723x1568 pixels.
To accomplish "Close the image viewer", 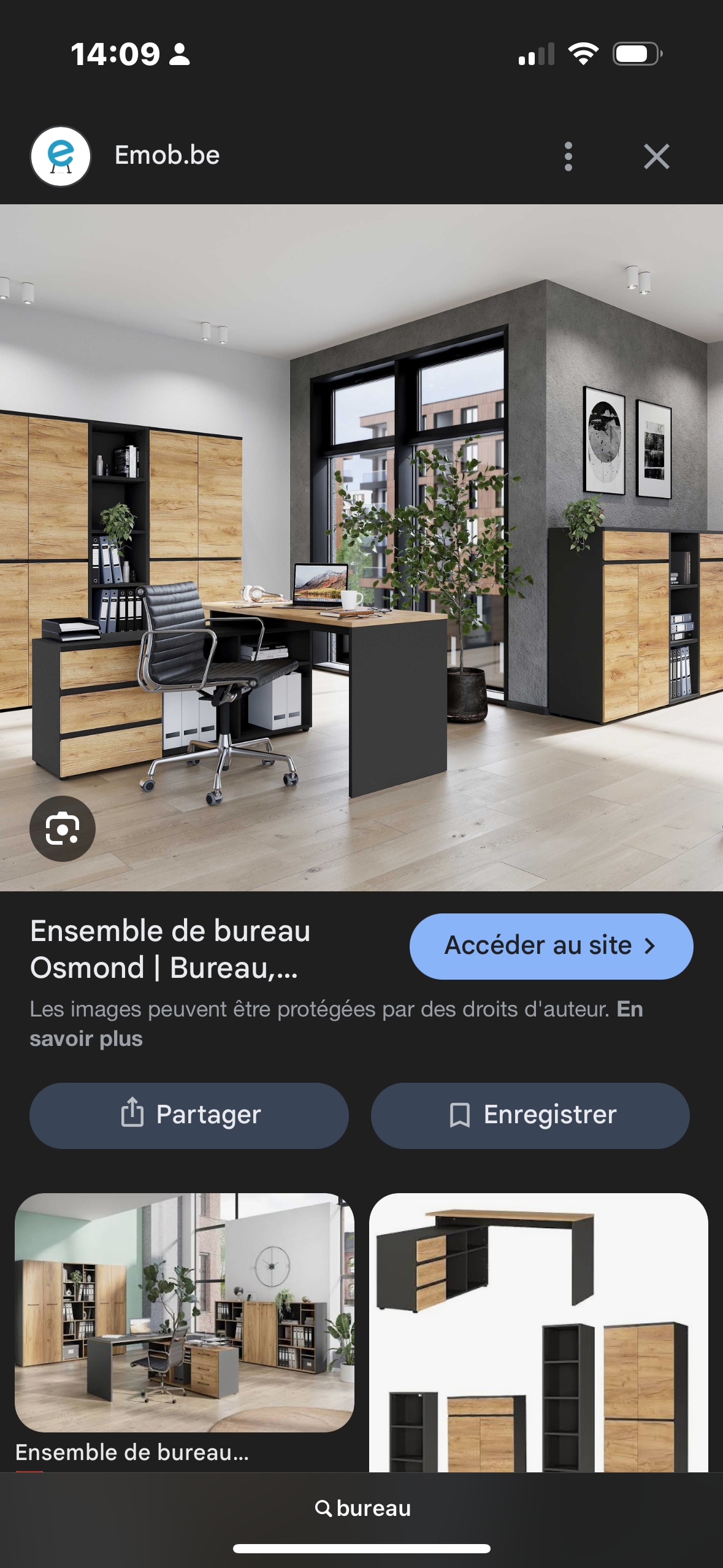I will tap(656, 156).
